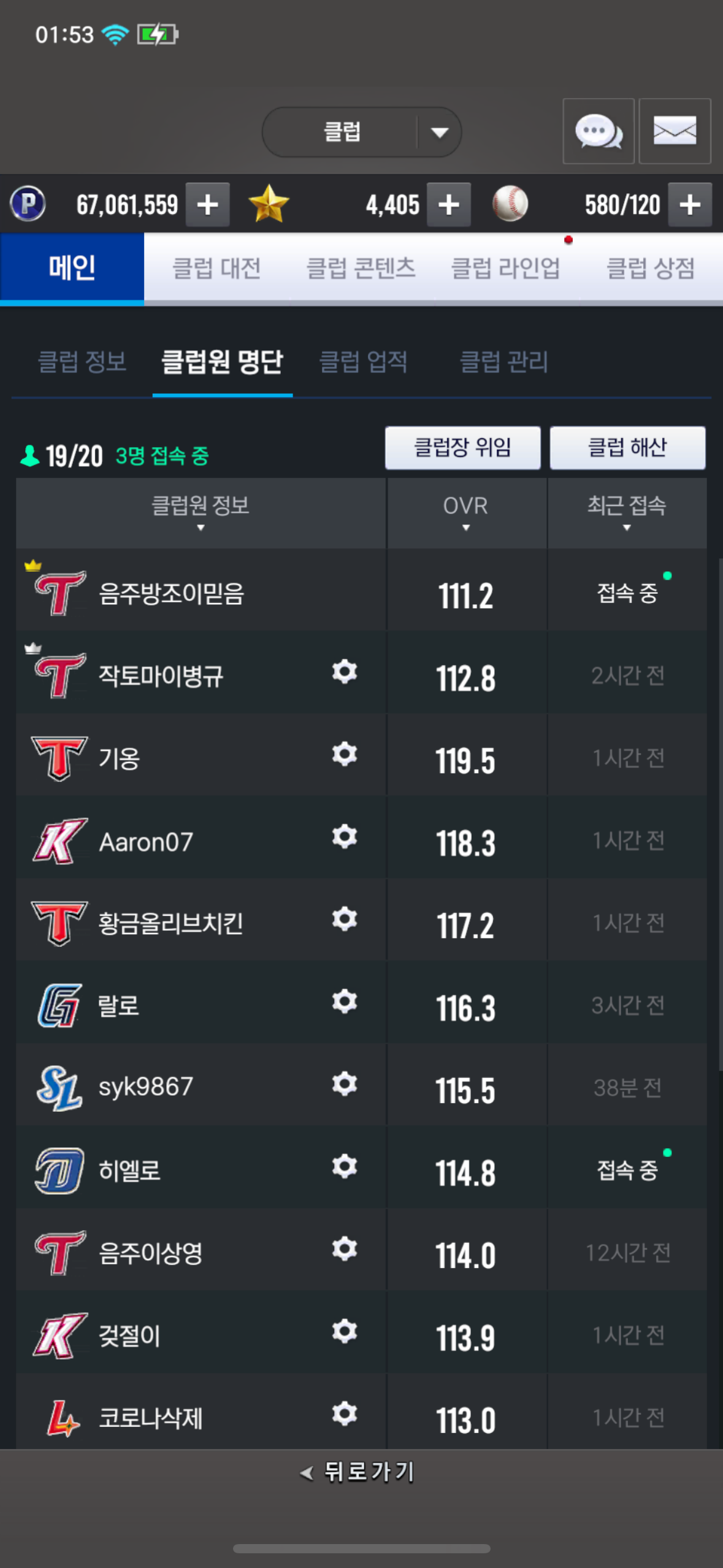Tap the plus next to 580/120 baseballs
This screenshot has width=723, height=1568.
(x=690, y=205)
